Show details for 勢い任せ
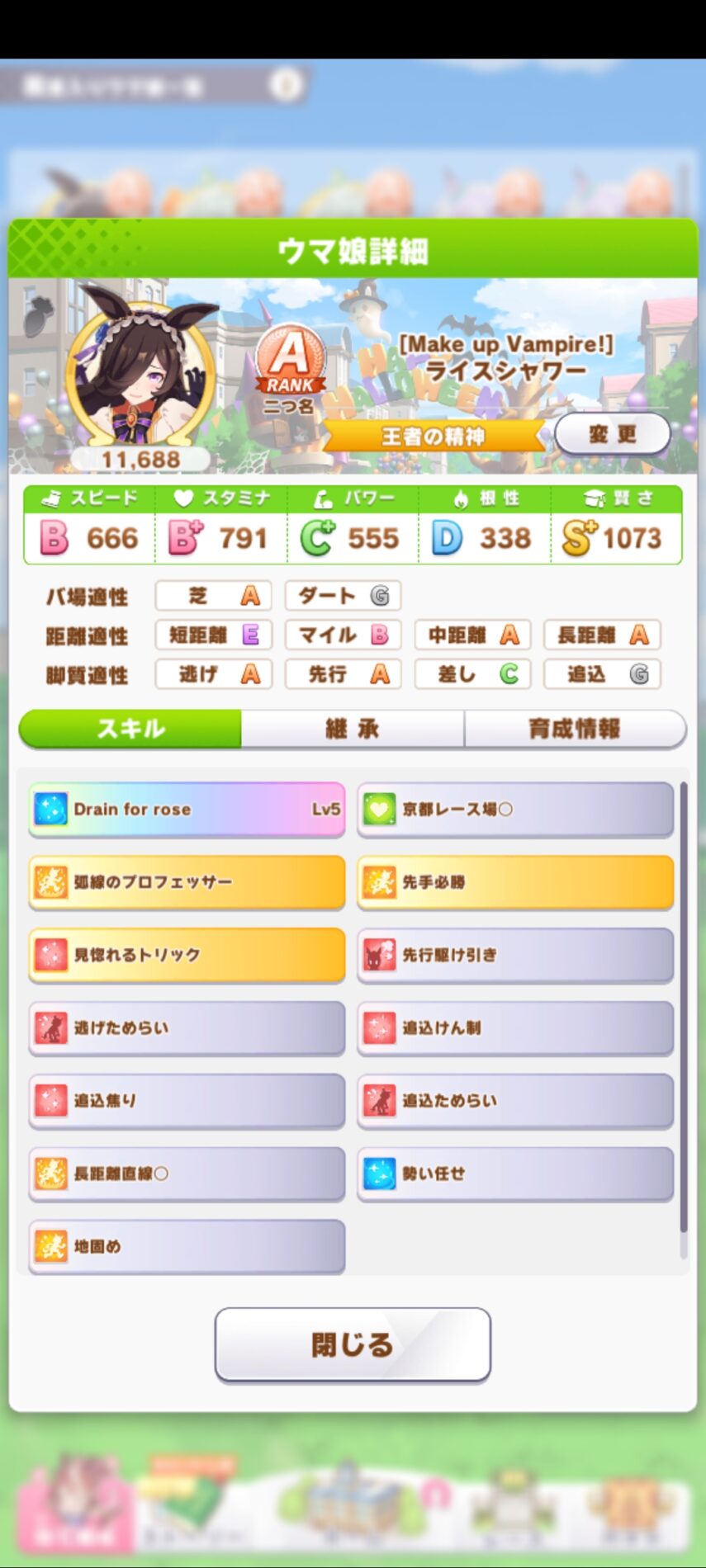 (515, 1173)
